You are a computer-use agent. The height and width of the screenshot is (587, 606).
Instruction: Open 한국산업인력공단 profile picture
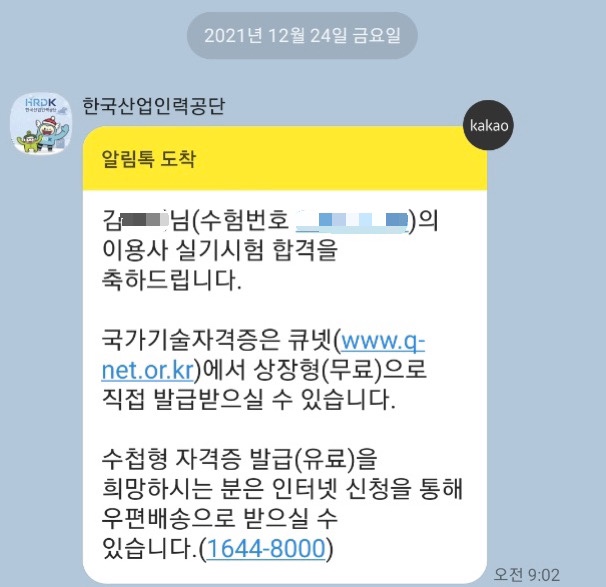coord(41,123)
